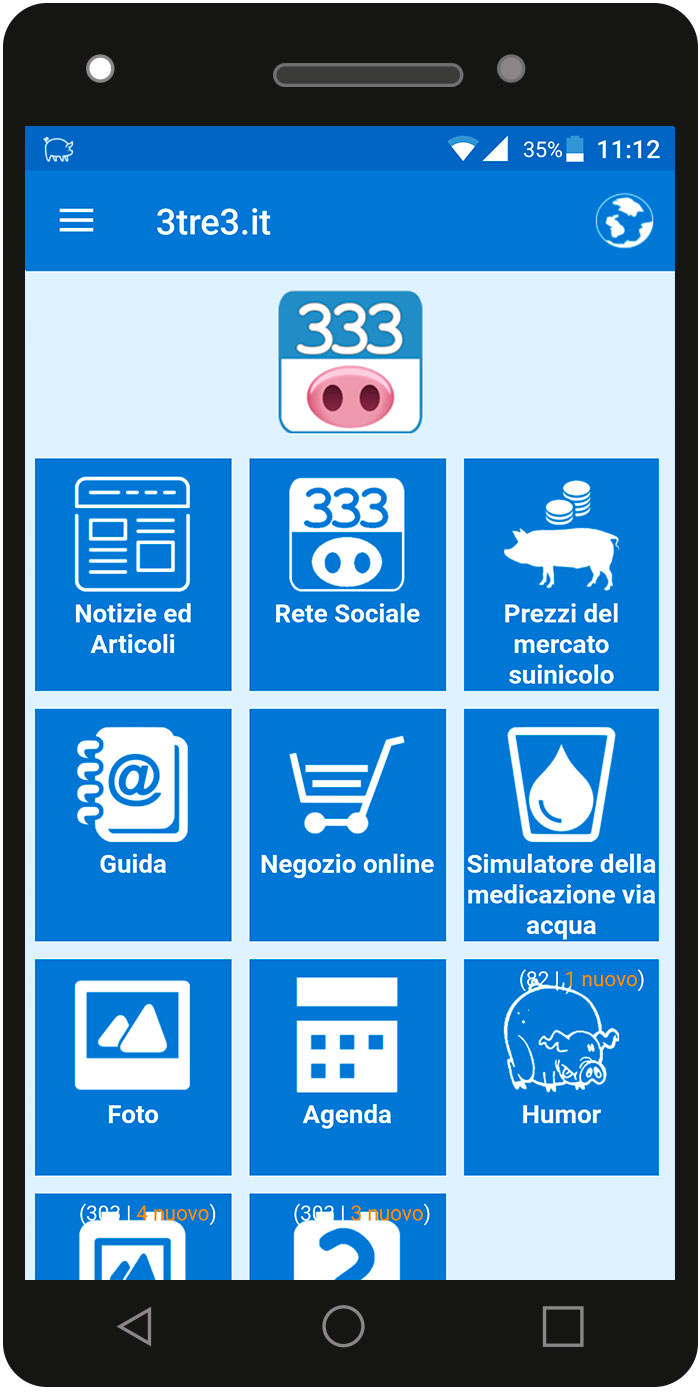Viewport: 700px width, 1392px height.
Task: Tap the system home button
Action: pos(343,1326)
